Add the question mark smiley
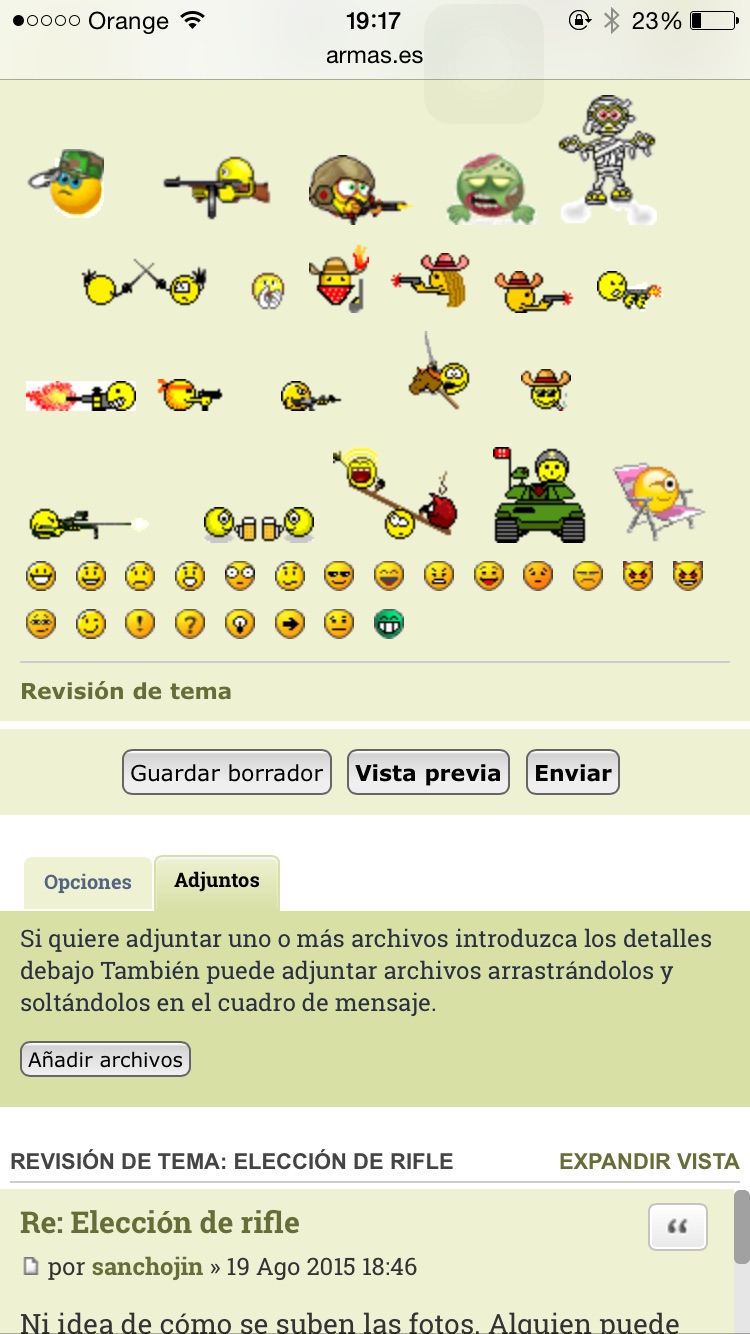750x1334 pixels. (x=189, y=625)
